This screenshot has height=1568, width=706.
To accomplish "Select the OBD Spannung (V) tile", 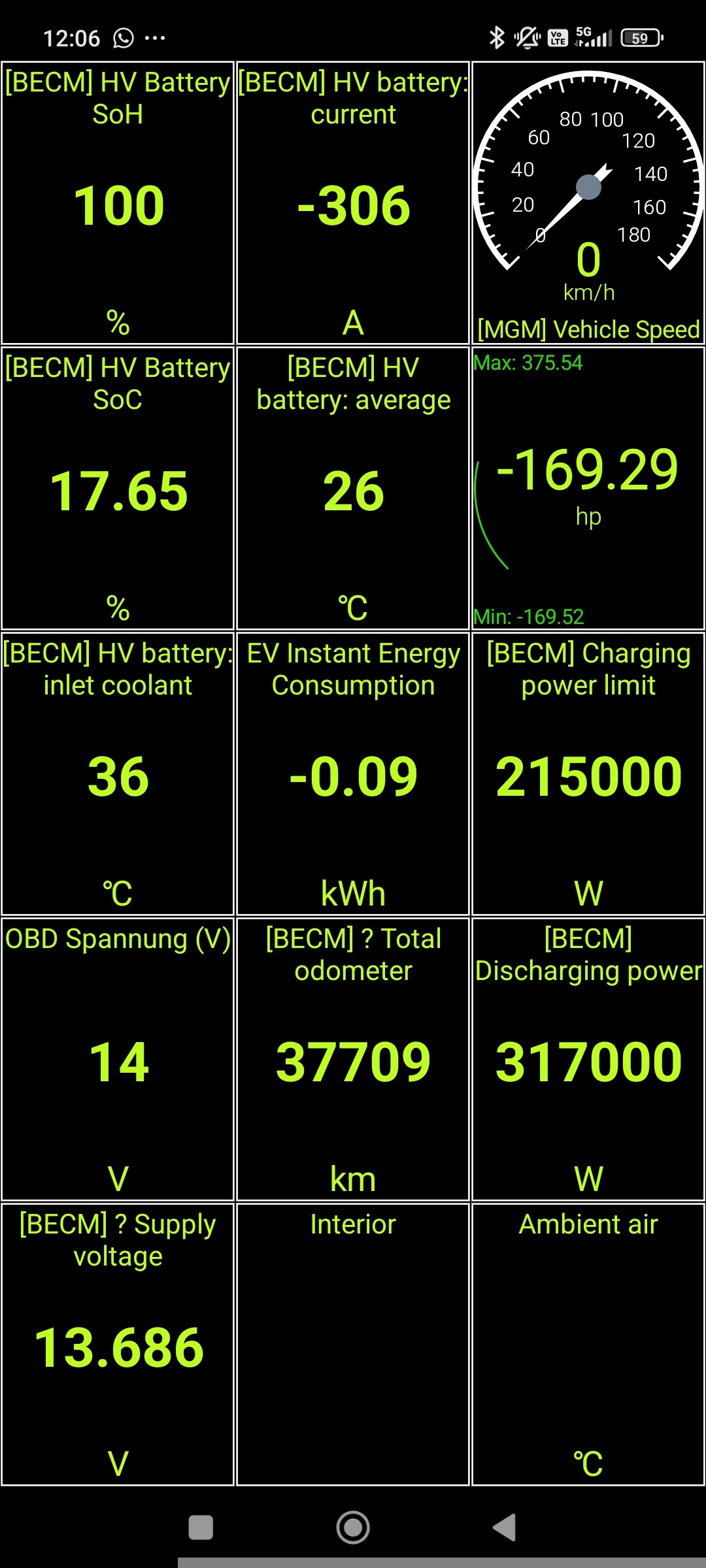I will point(118,1060).
